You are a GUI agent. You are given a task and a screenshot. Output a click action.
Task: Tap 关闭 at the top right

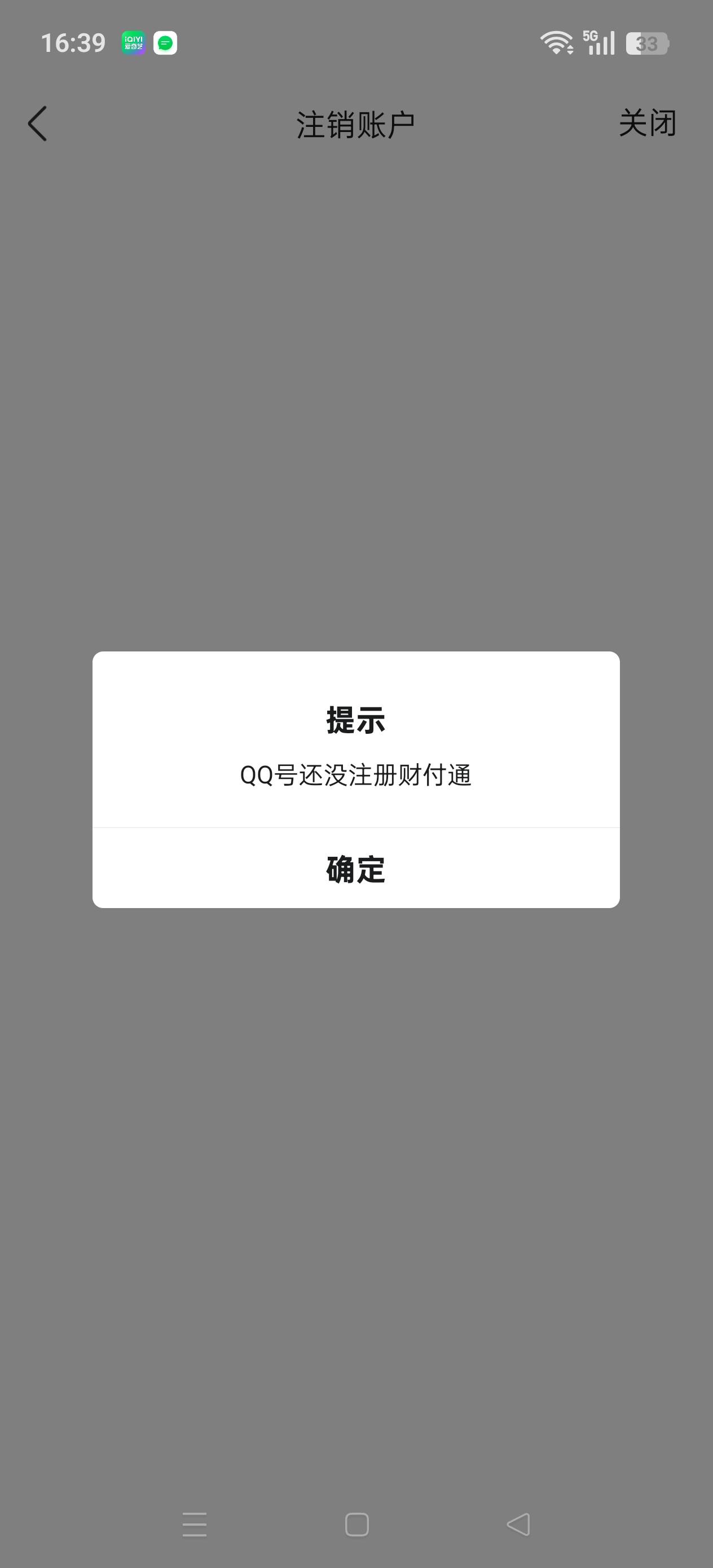[647, 122]
